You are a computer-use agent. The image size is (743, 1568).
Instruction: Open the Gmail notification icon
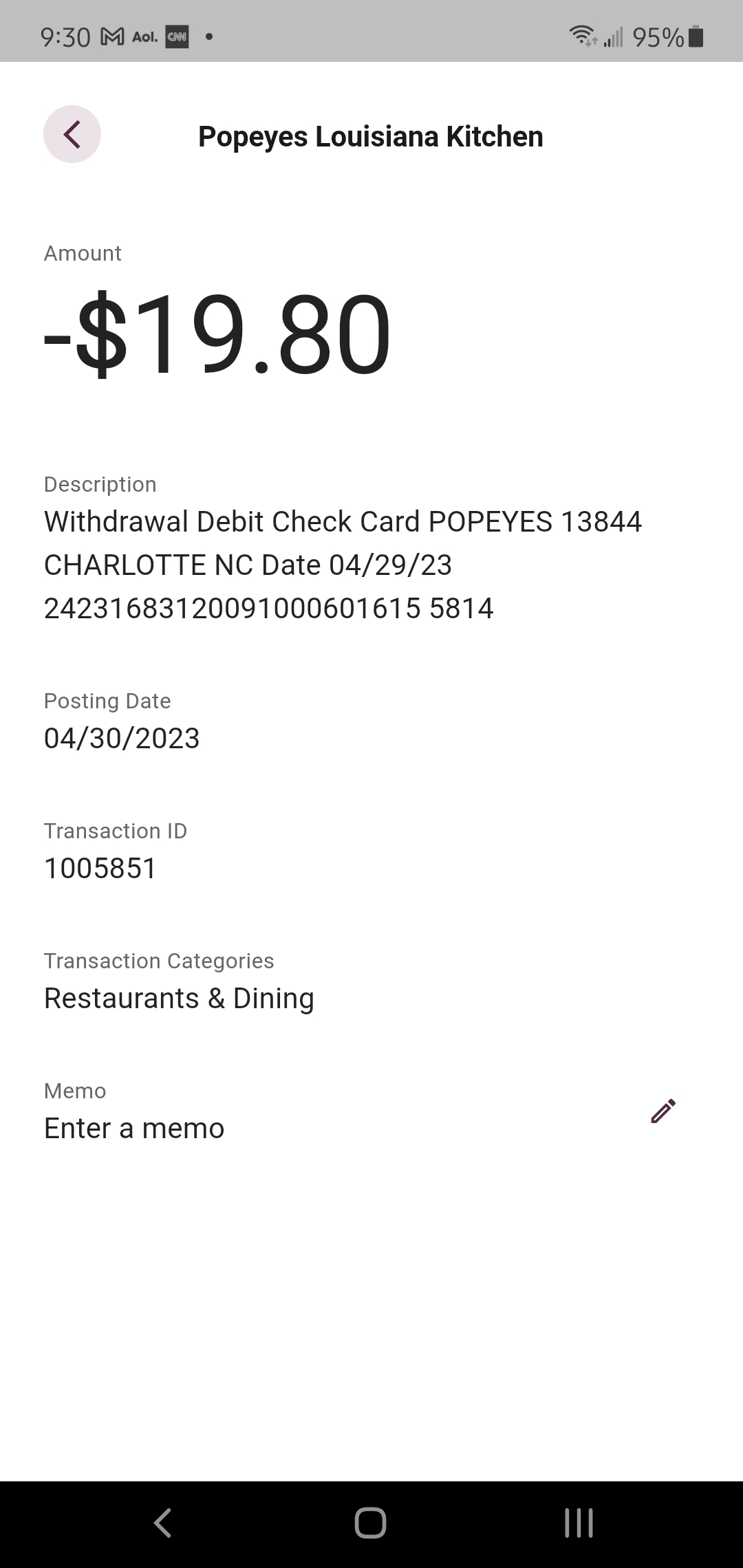point(112,36)
